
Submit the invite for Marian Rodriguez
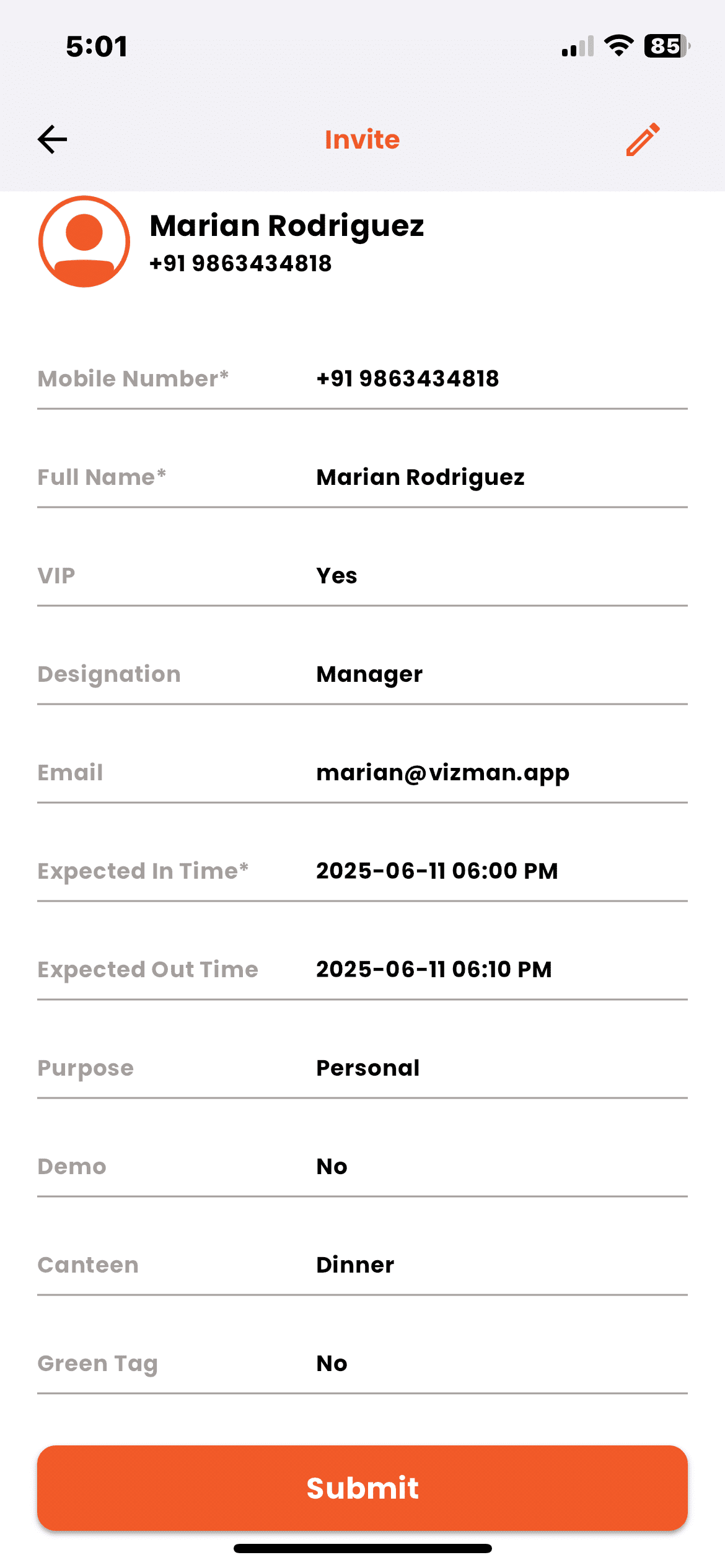(x=362, y=1487)
